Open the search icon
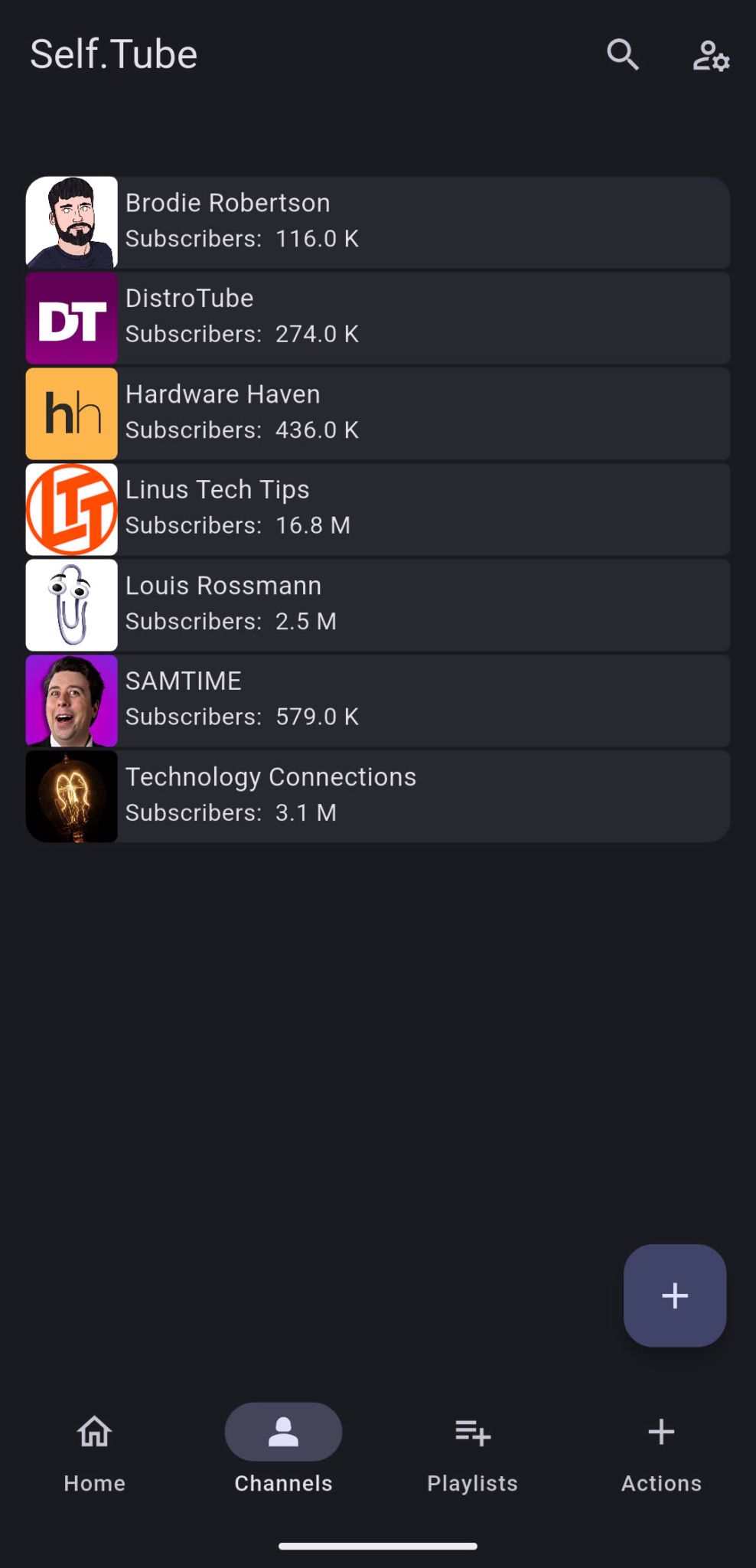Viewport: 756px width, 1568px height. click(x=622, y=56)
